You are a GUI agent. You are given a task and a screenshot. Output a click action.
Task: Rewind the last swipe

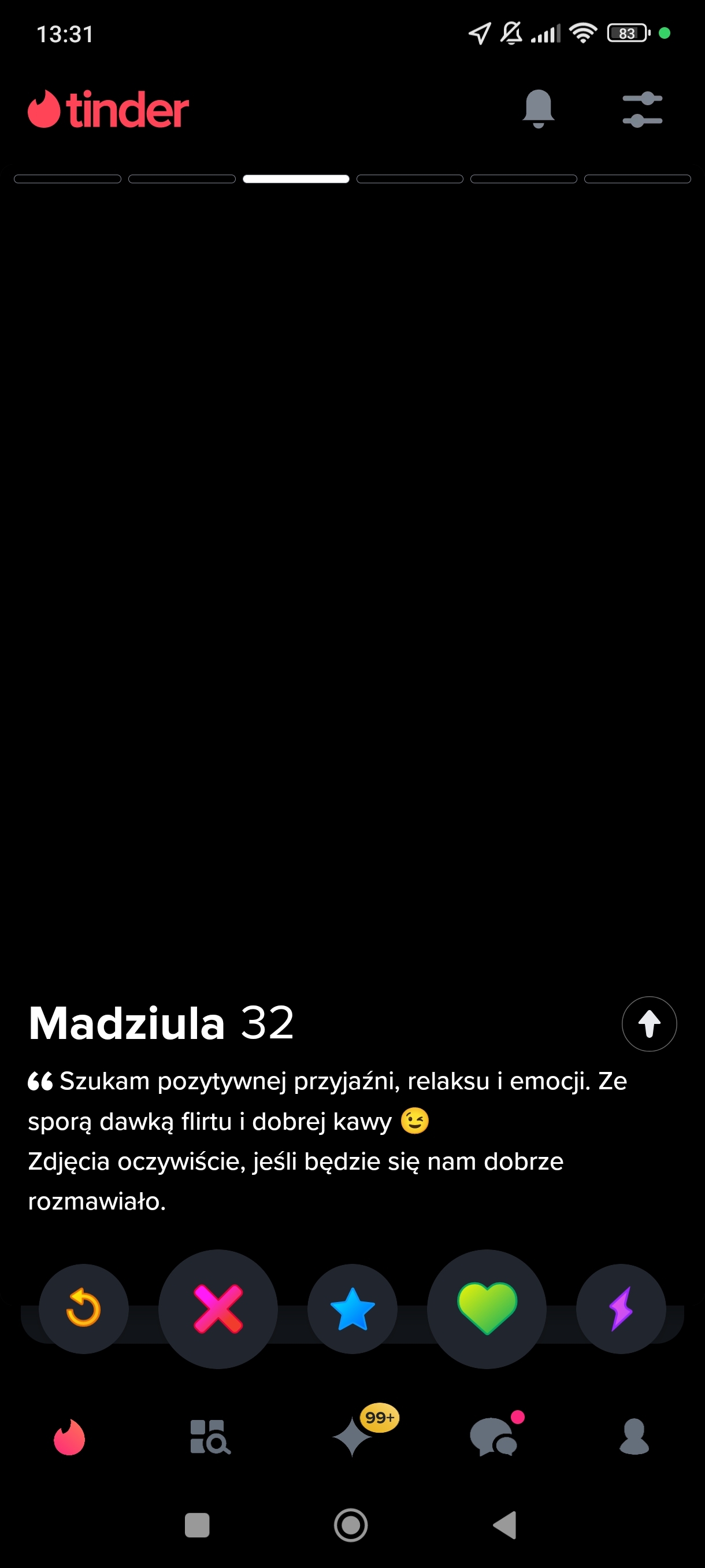83,1308
